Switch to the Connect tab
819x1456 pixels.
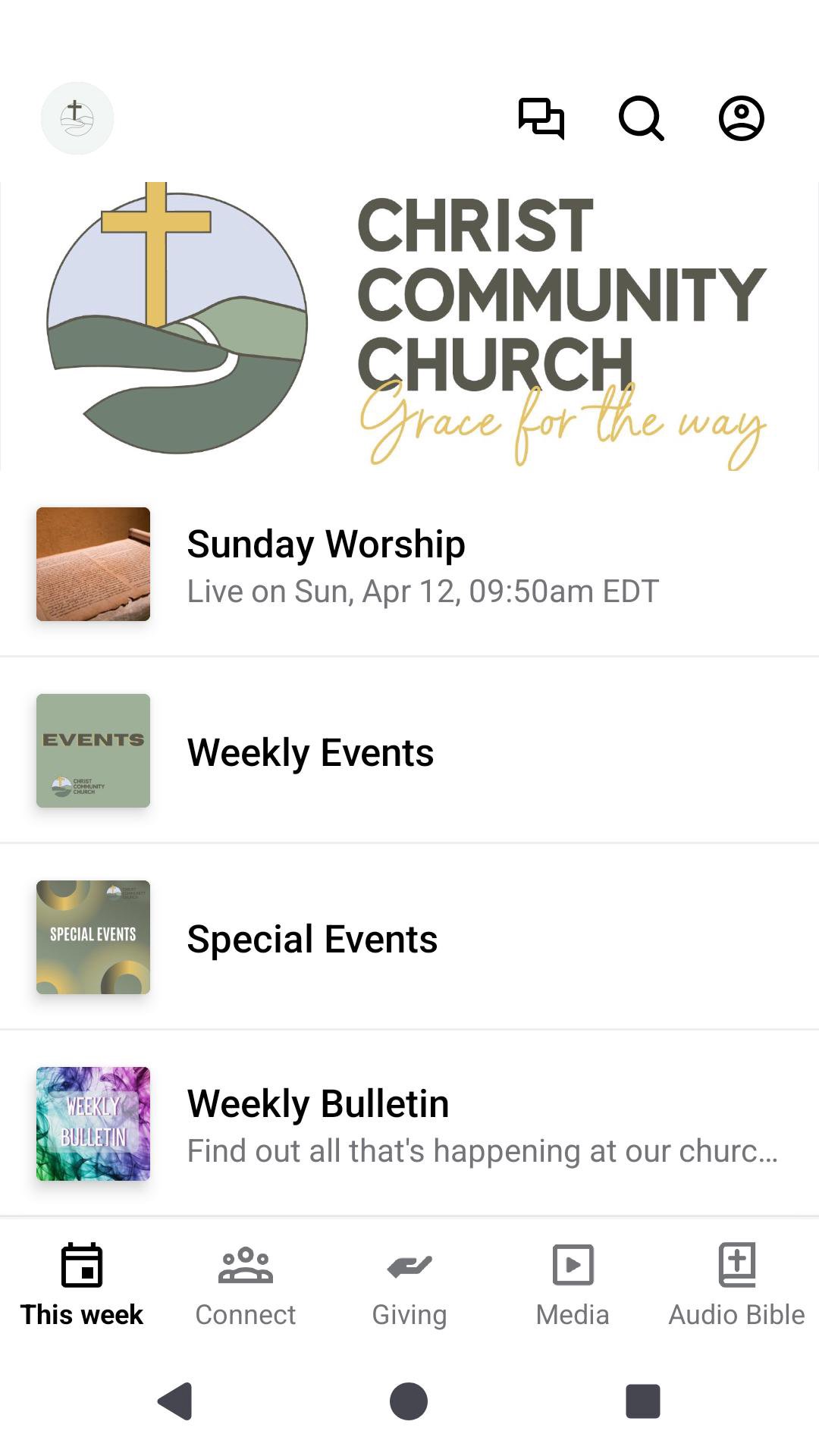click(x=246, y=1285)
